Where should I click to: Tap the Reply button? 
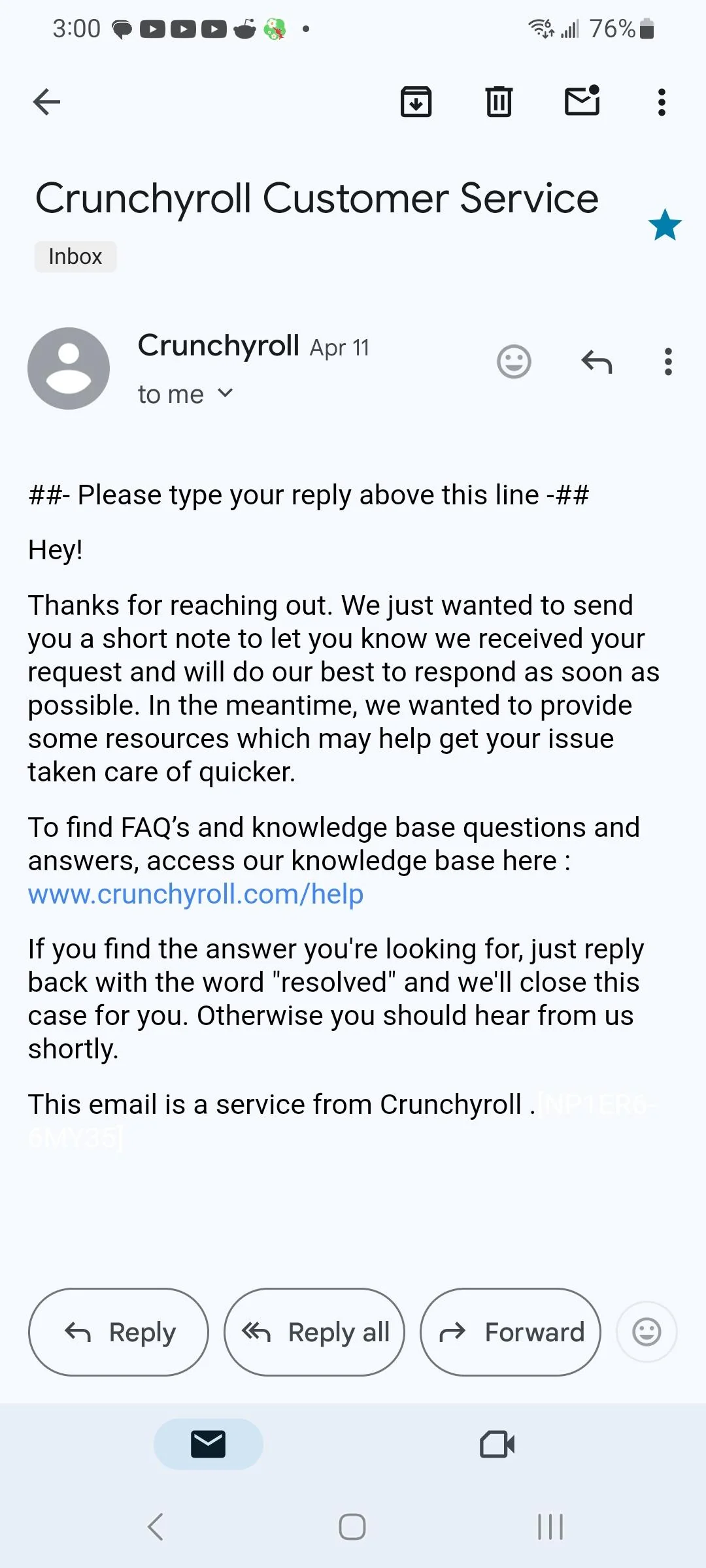tap(118, 1331)
